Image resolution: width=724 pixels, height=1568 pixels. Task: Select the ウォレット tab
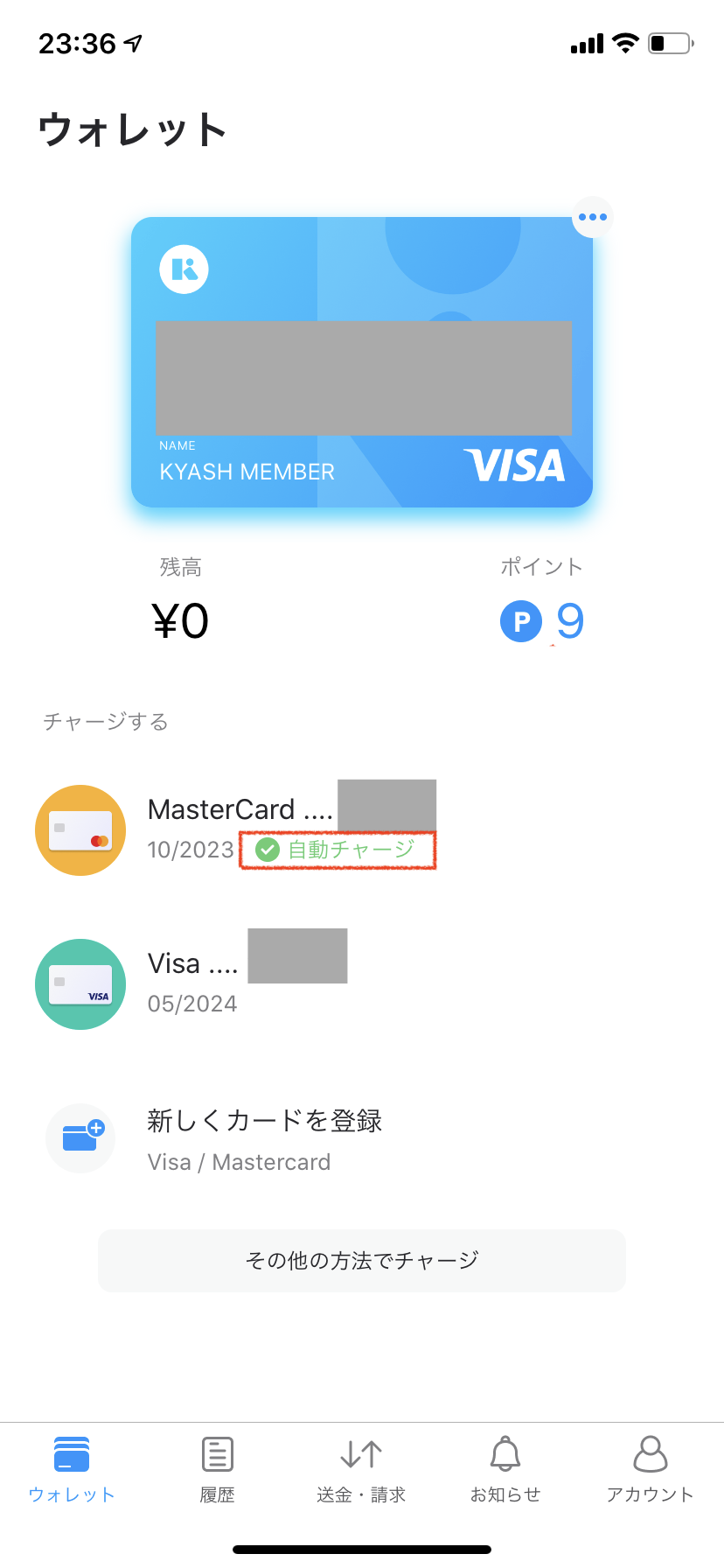[72, 1468]
